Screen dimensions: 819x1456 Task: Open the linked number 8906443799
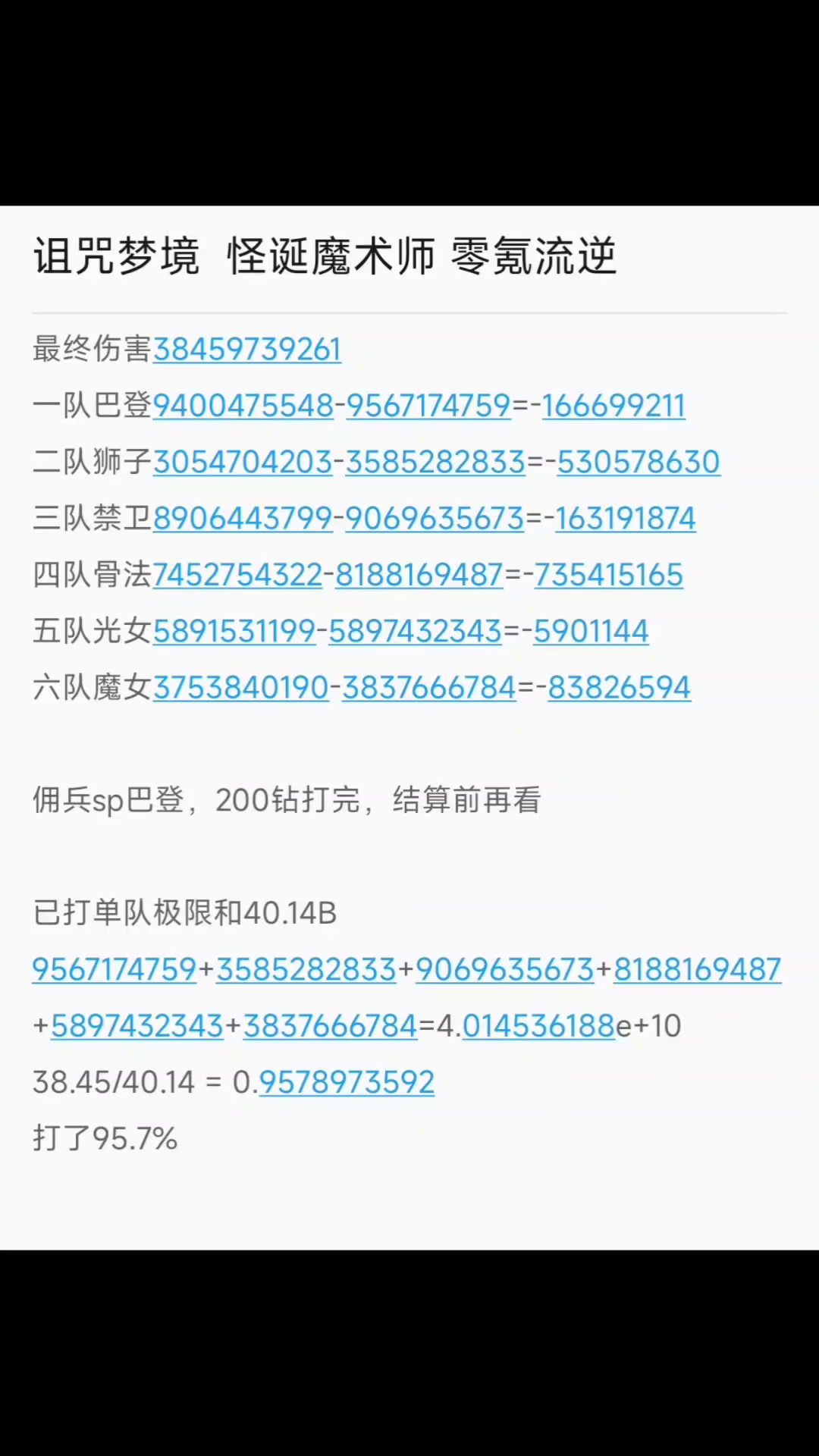(243, 519)
